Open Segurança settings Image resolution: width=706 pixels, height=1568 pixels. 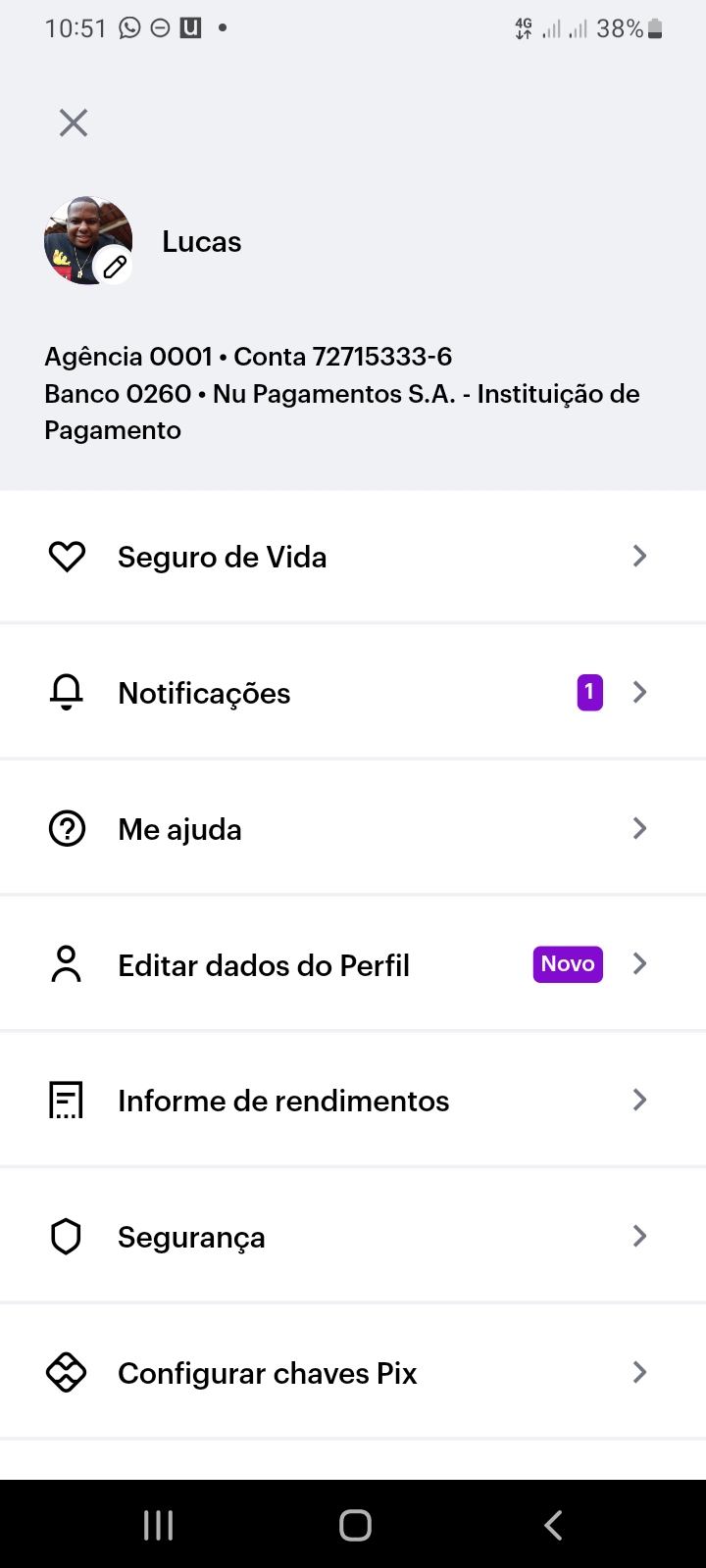tap(353, 1237)
